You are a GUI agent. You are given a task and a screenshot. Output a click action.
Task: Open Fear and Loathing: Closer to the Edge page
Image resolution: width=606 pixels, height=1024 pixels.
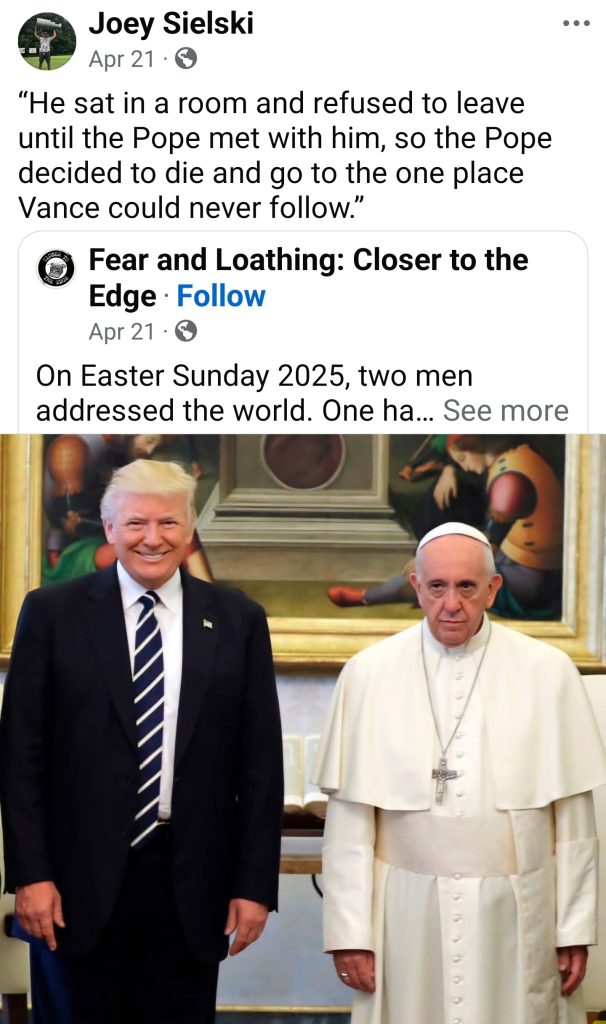click(307, 261)
